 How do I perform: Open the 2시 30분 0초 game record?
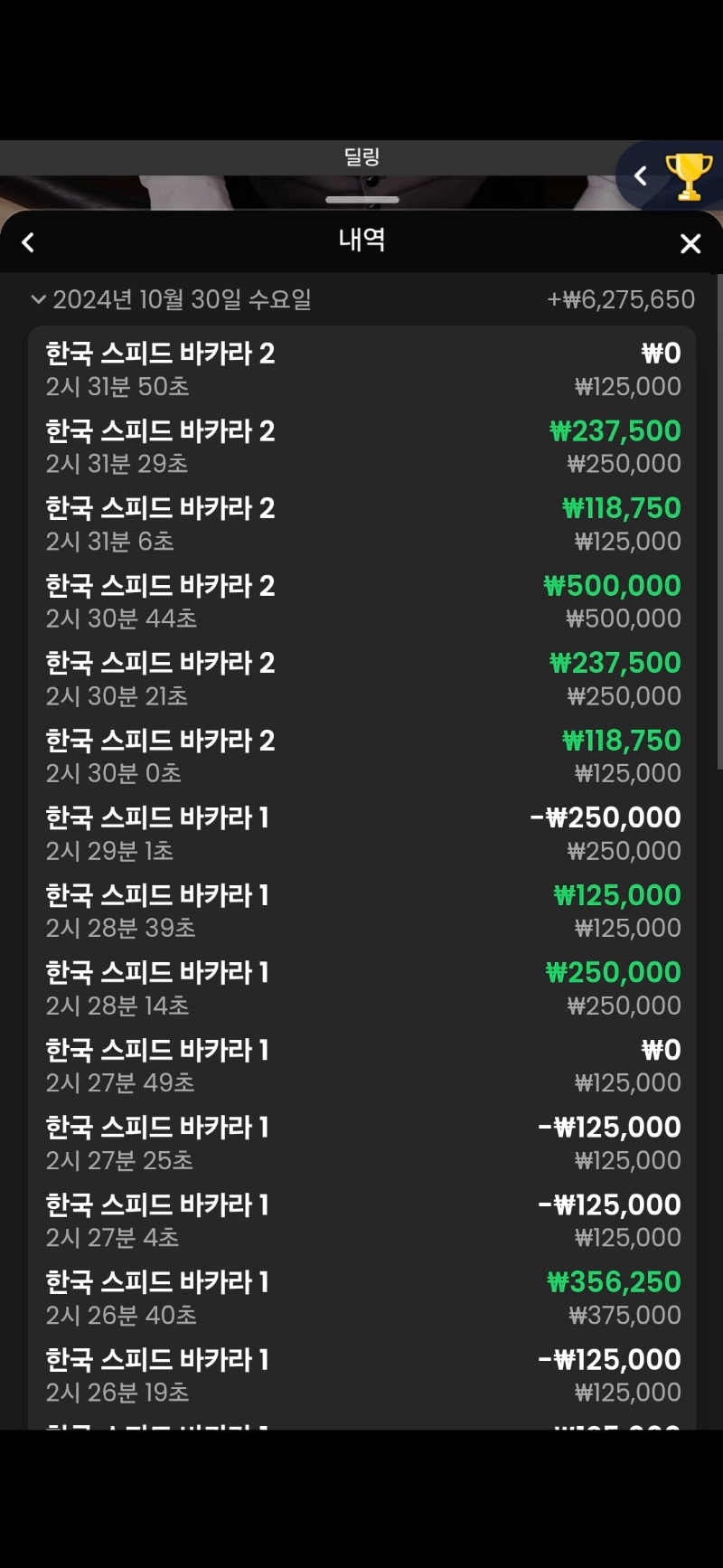pyautogui.click(x=361, y=757)
